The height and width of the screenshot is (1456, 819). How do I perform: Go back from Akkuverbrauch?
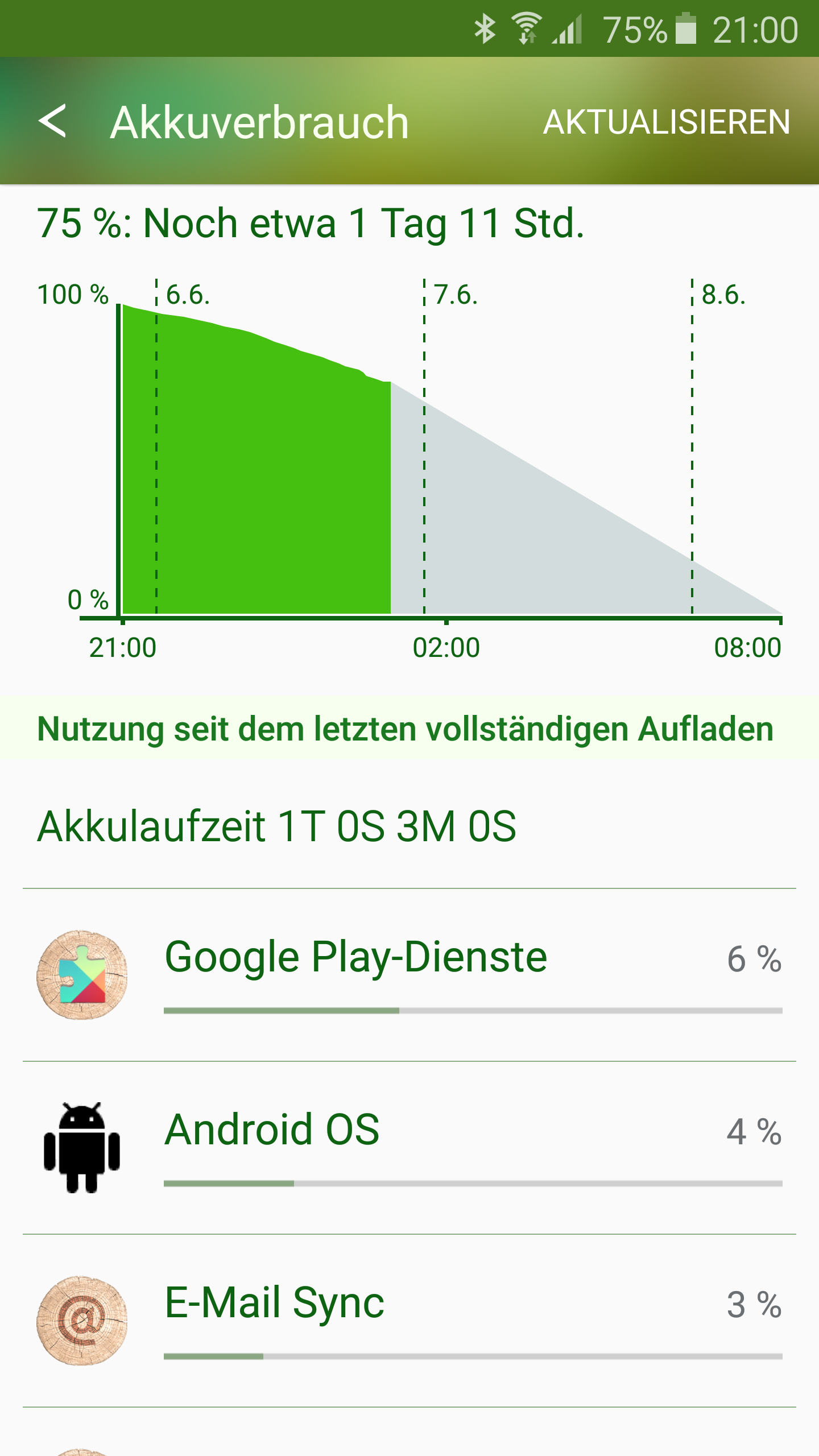52,121
